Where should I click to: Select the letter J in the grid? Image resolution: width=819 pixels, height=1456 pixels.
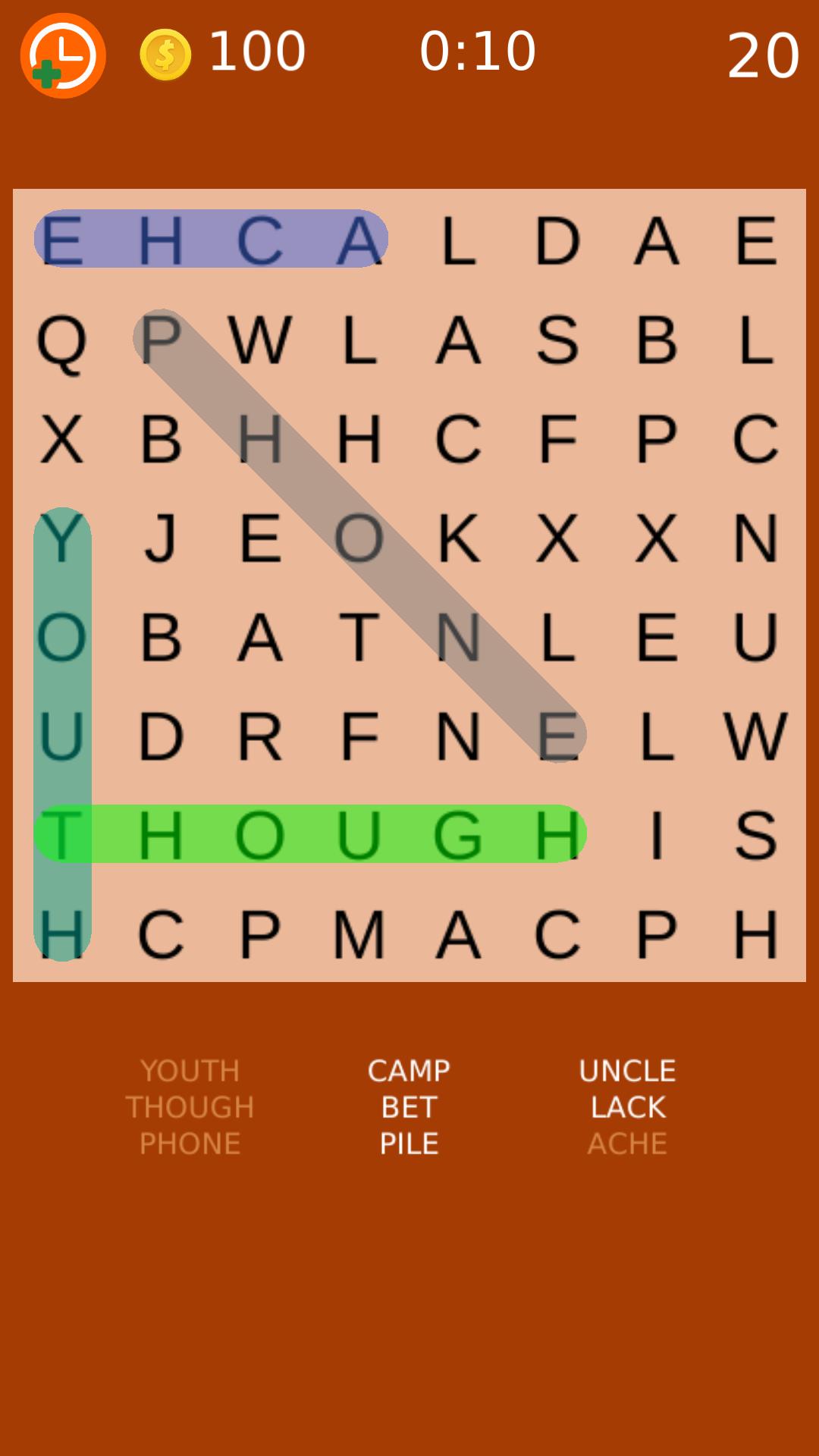[x=161, y=538]
